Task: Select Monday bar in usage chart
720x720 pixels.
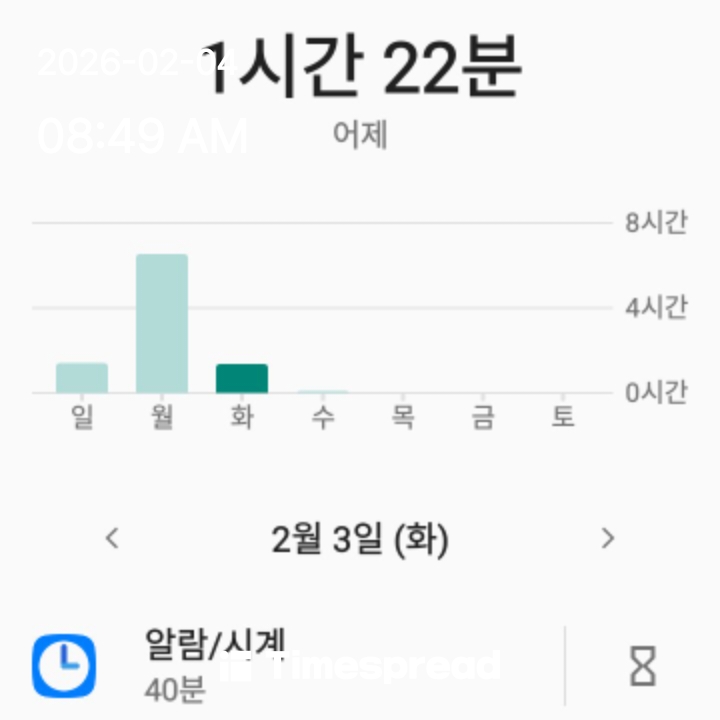Action: coord(162,323)
